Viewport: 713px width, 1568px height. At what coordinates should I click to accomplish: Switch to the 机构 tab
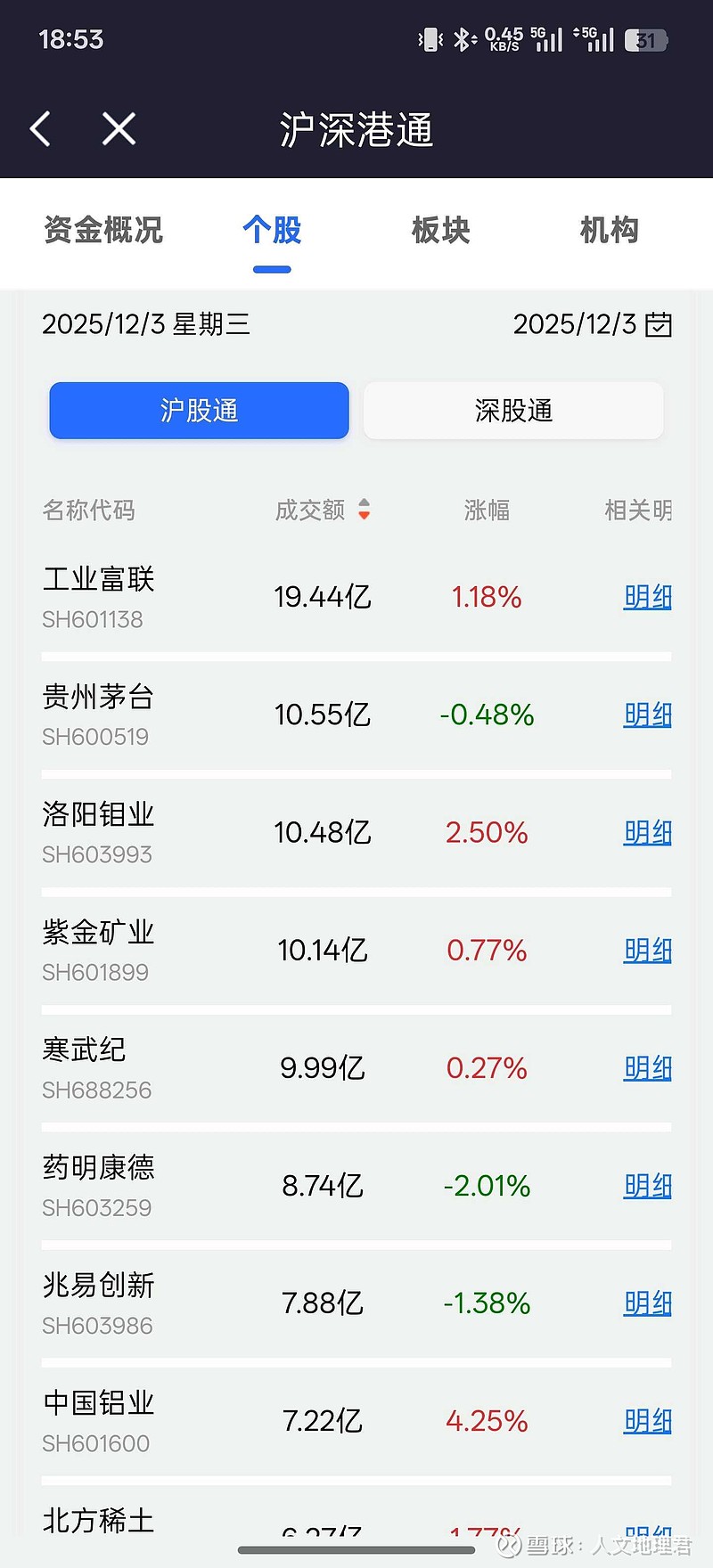610,231
